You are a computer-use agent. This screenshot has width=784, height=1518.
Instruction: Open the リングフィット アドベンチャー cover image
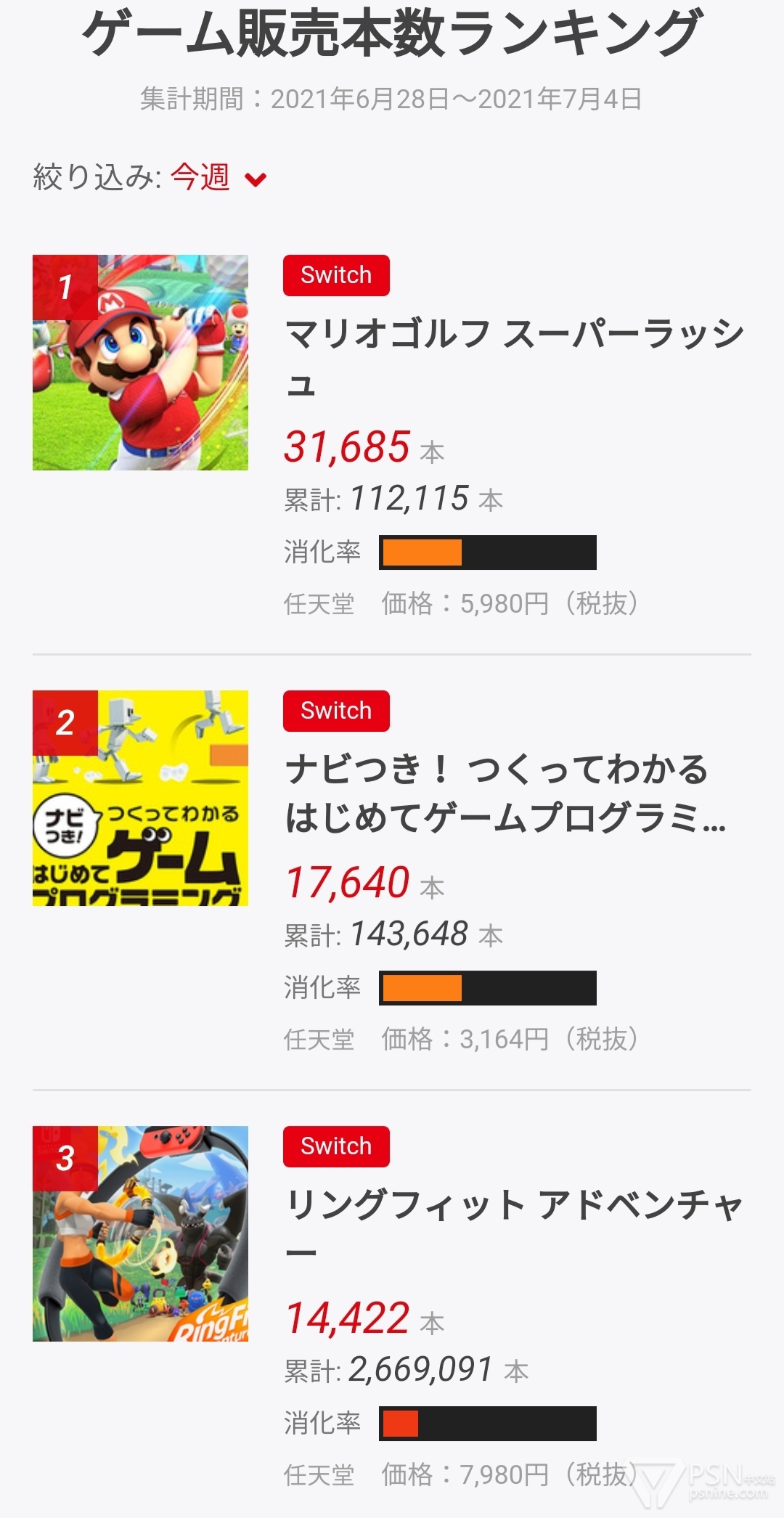click(x=140, y=1233)
